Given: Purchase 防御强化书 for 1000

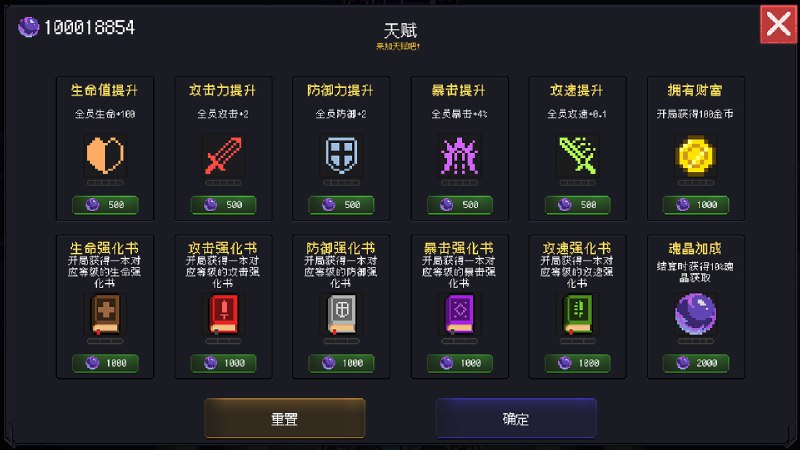Looking at the screenshot, I should click(x=341, y=362).
